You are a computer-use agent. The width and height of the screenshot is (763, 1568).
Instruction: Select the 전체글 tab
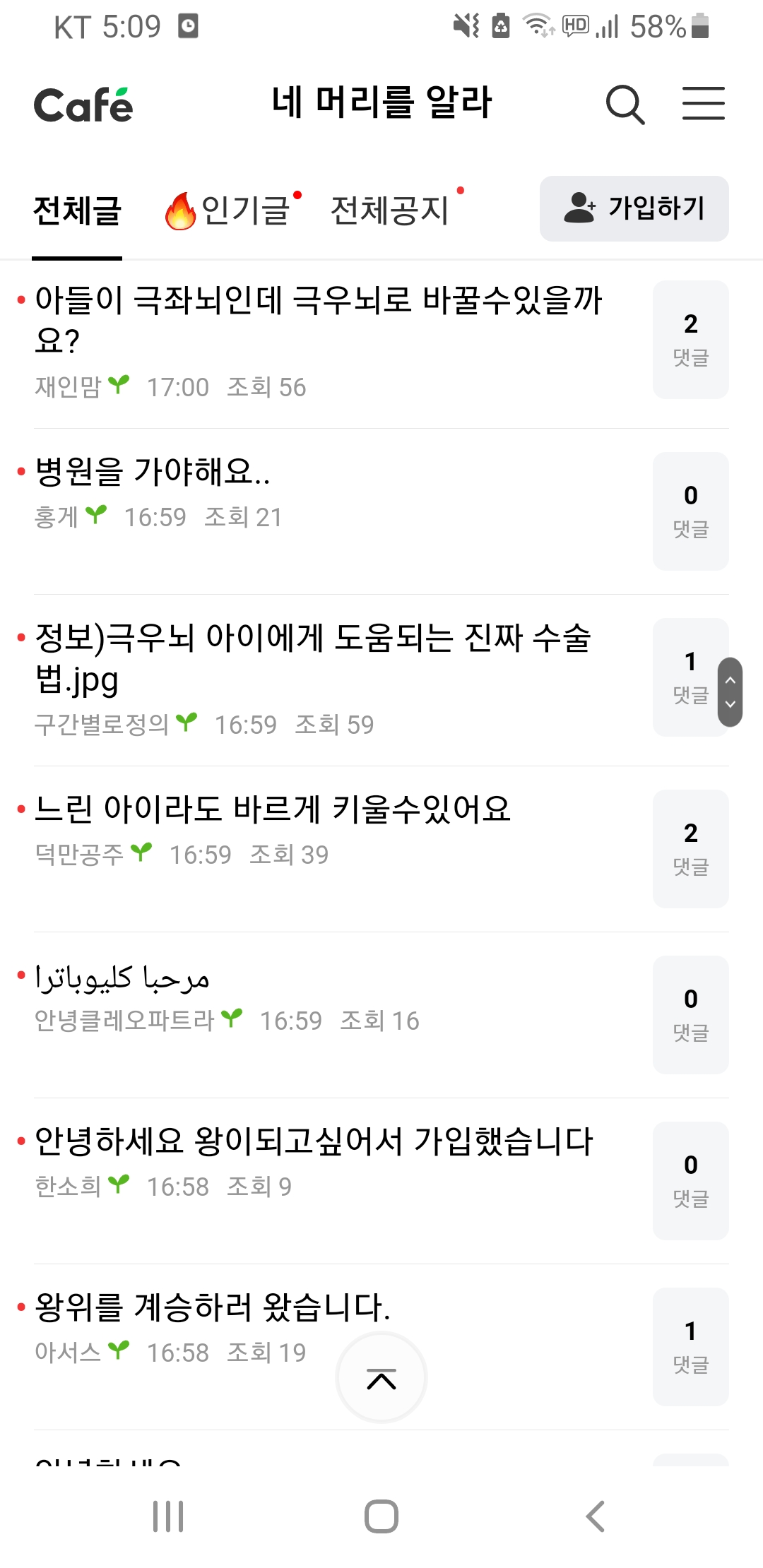(77, 210)
